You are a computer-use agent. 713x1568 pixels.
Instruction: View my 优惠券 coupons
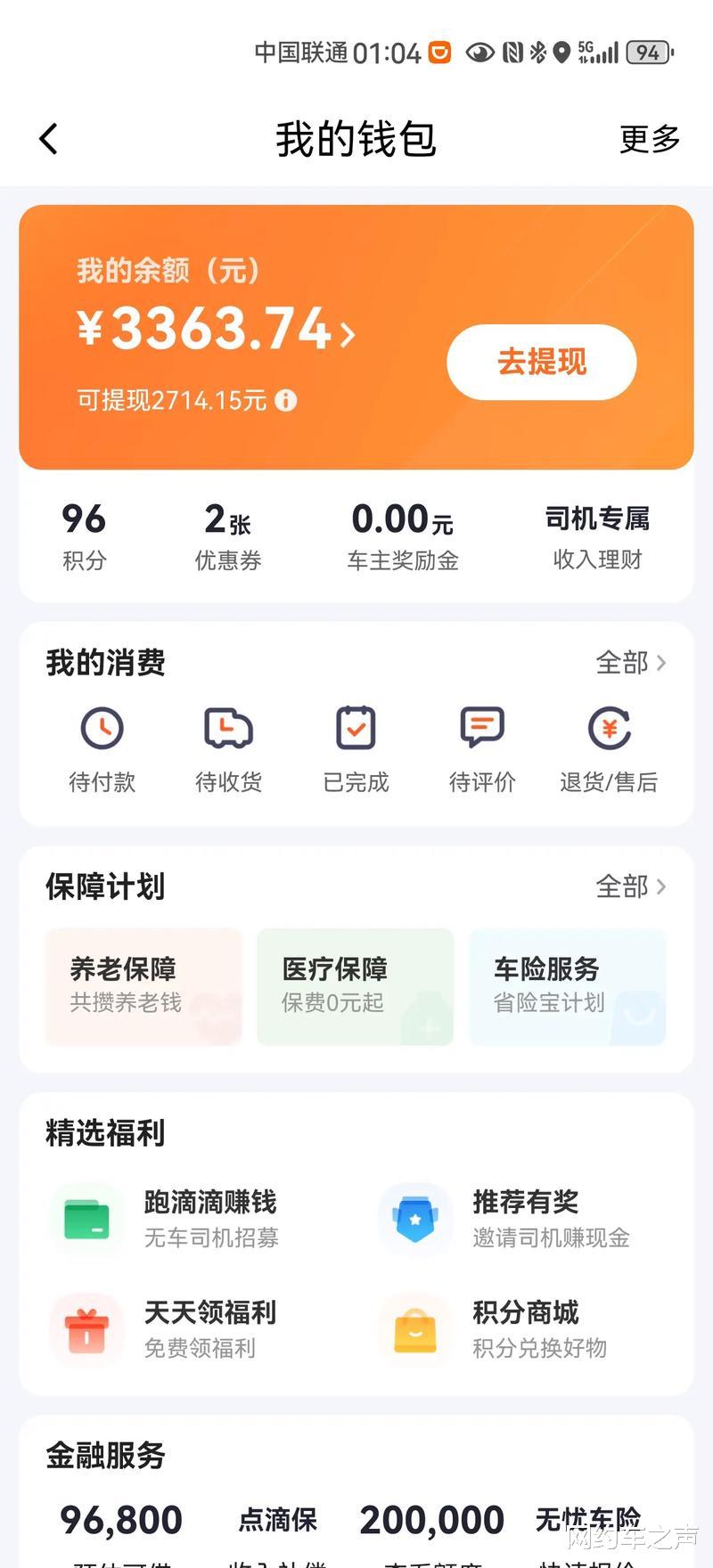[228, 536]
